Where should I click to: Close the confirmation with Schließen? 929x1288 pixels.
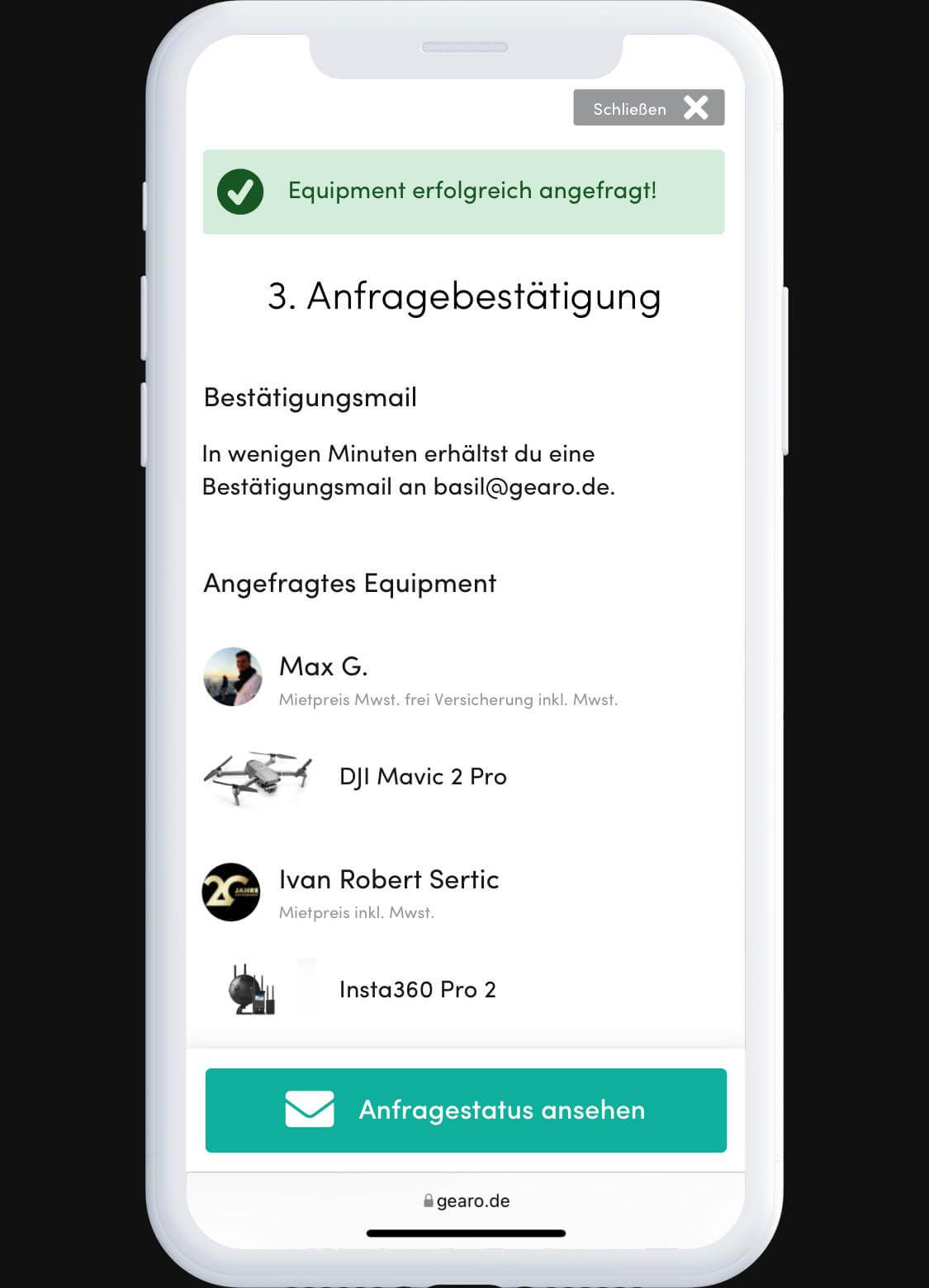(648, 108)
